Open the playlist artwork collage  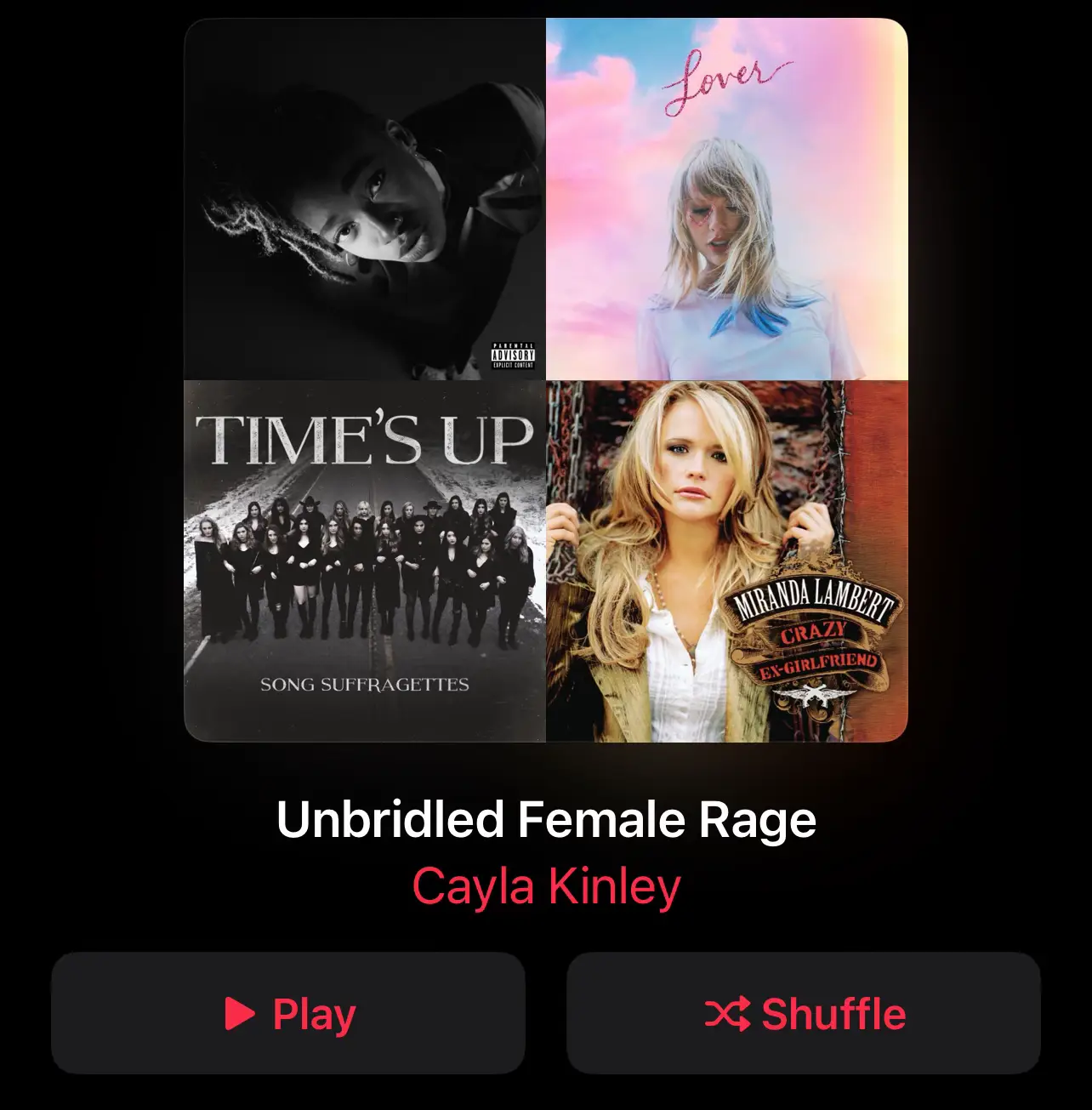pyautogui.click(x=546, y=379)
